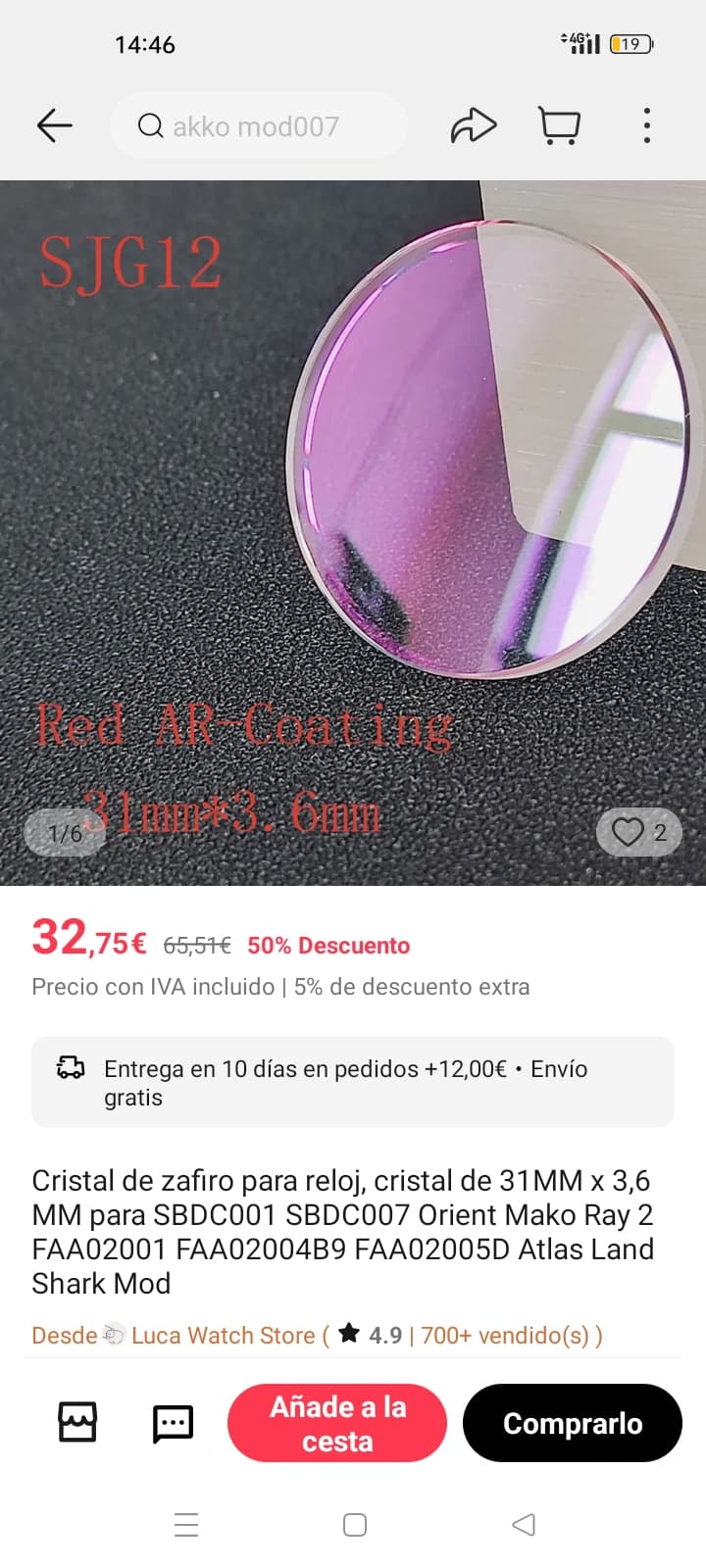Buy now with Comprarlo

(x=573, y=1423)
